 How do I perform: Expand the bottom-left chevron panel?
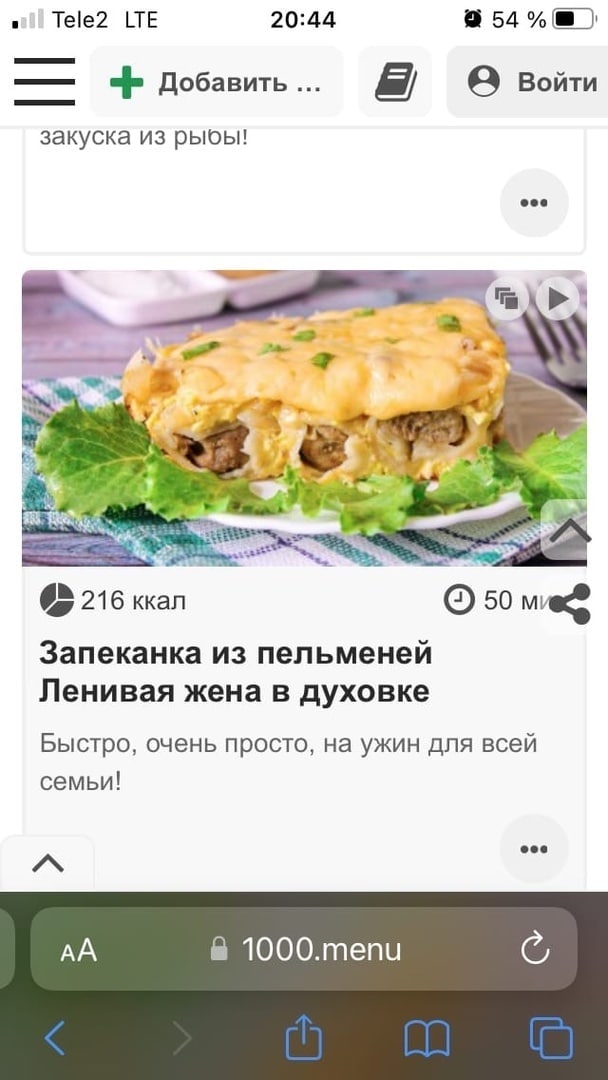tap(48, 863)
